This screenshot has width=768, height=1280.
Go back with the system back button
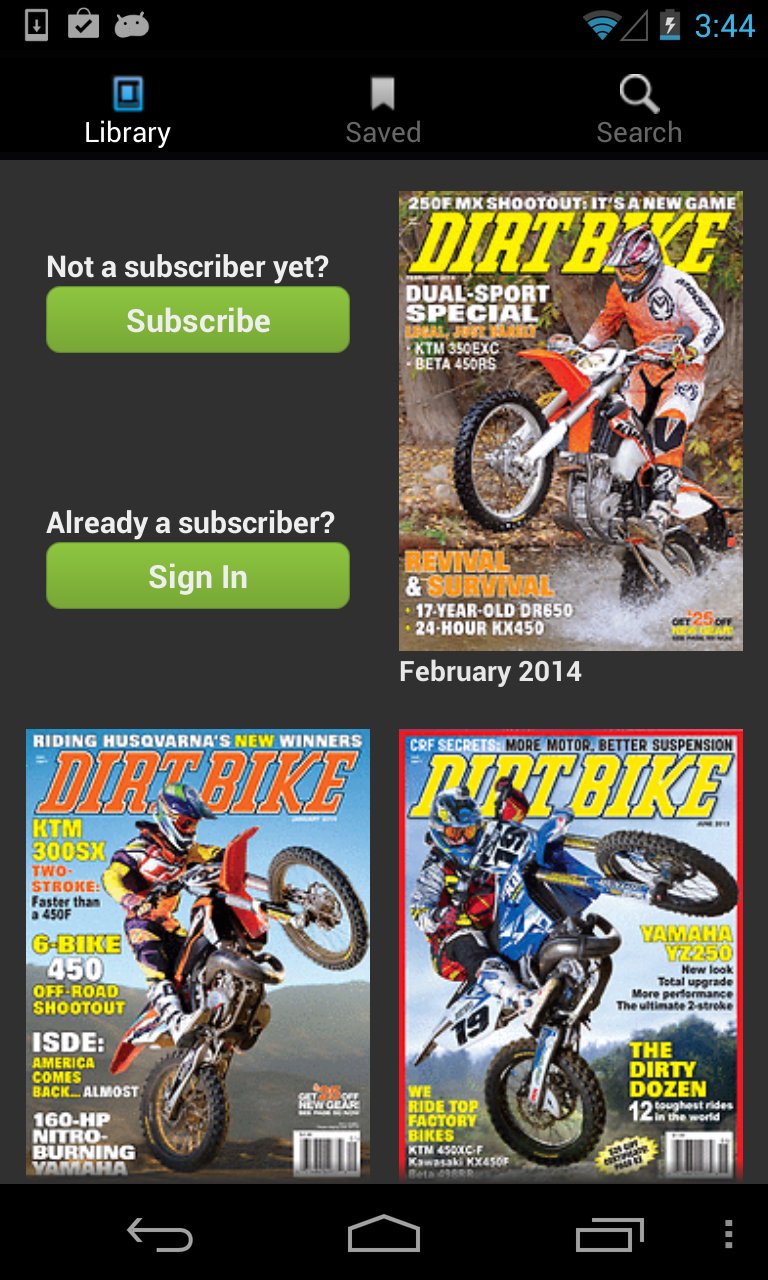click(160, 1234)
